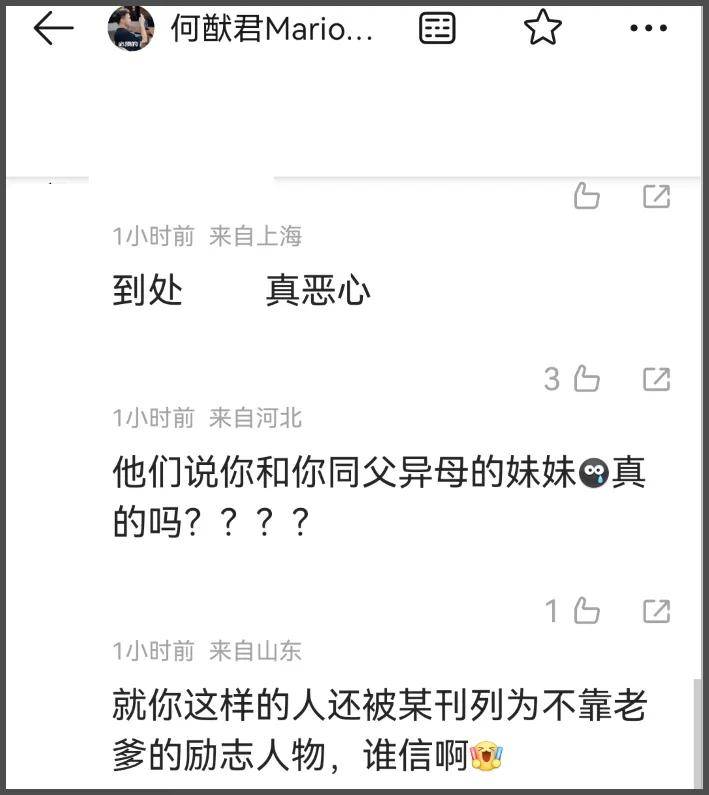The height and width of the screenshot is (795, 709).
Task: Open the list view icon
Action: tap(437, 29)
